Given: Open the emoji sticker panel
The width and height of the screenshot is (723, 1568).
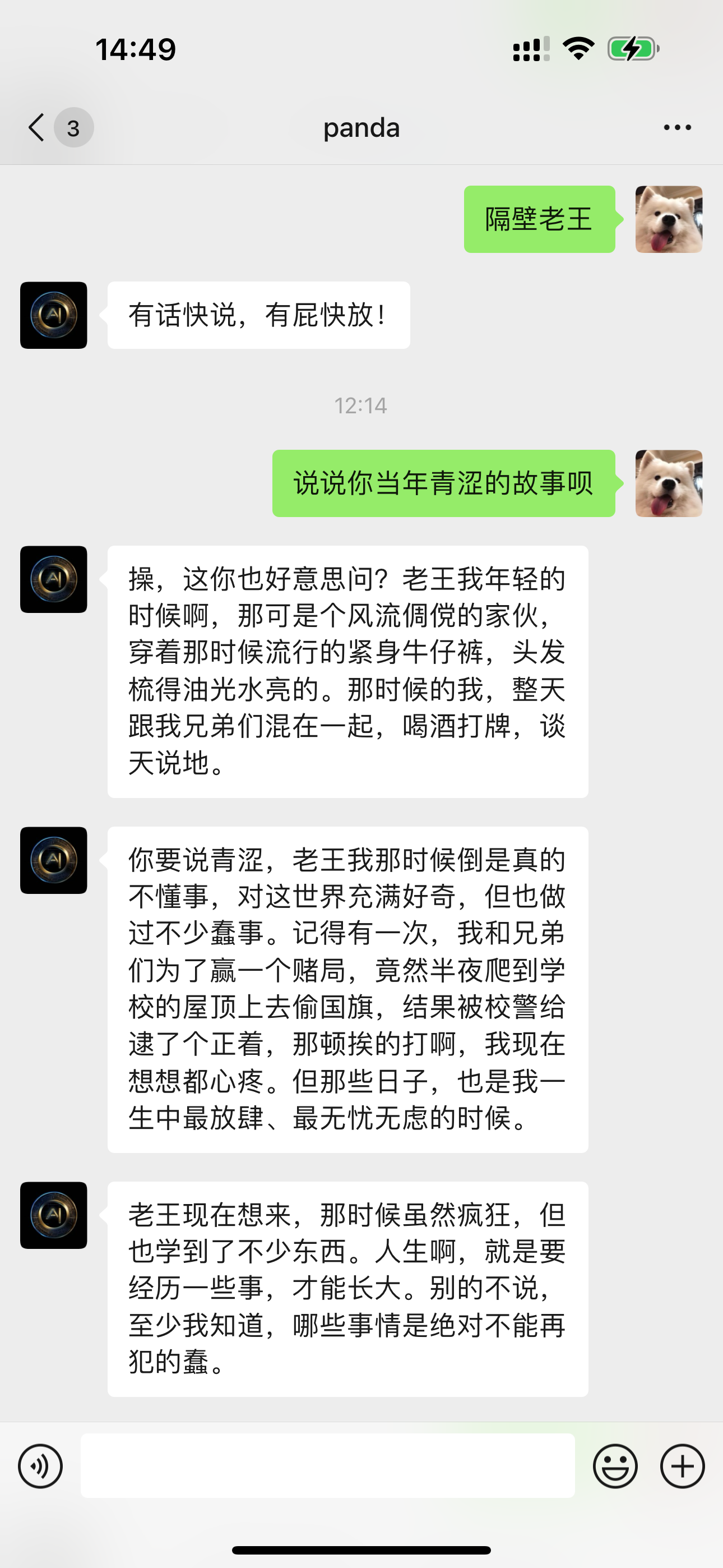Looking at the screenshot, I should point(615,1466).
